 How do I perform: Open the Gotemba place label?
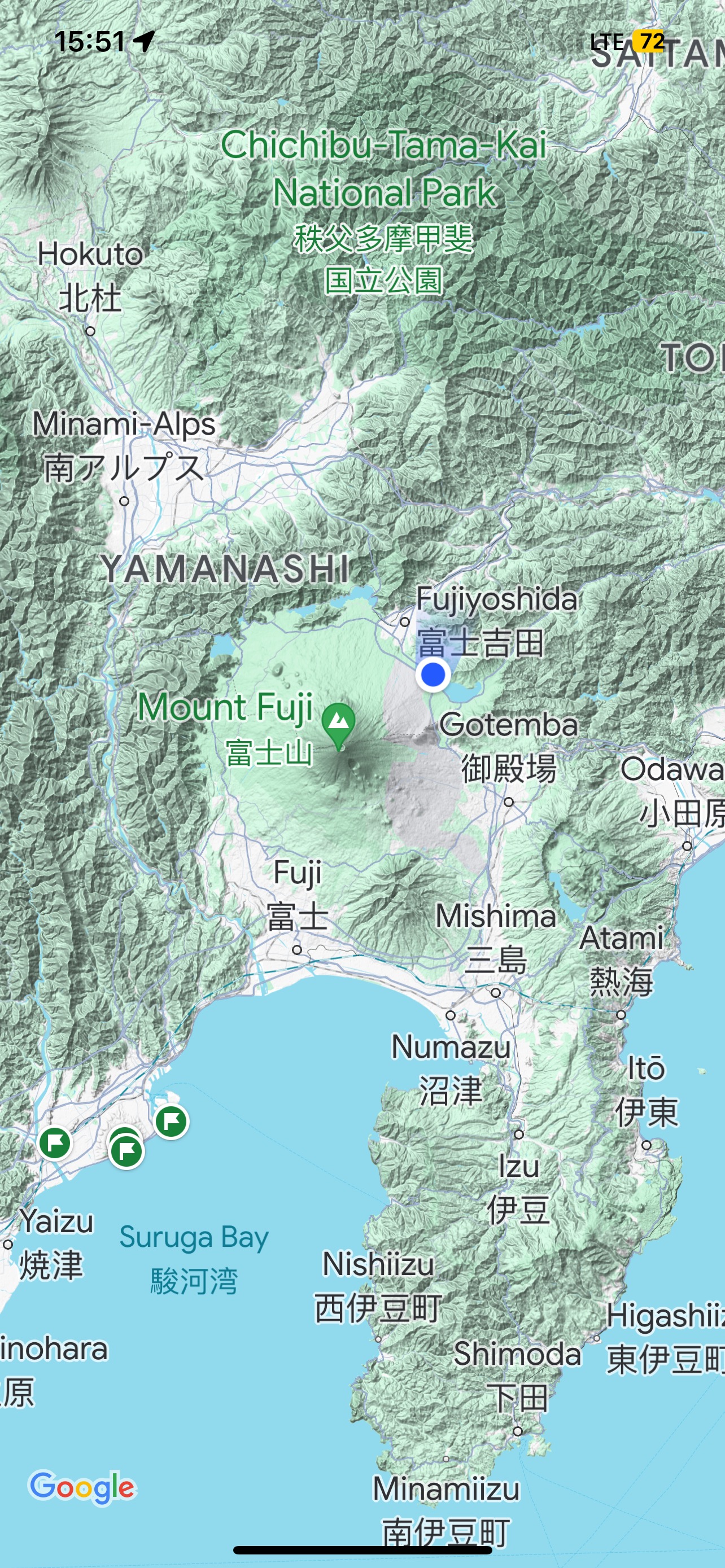(508, 746)
